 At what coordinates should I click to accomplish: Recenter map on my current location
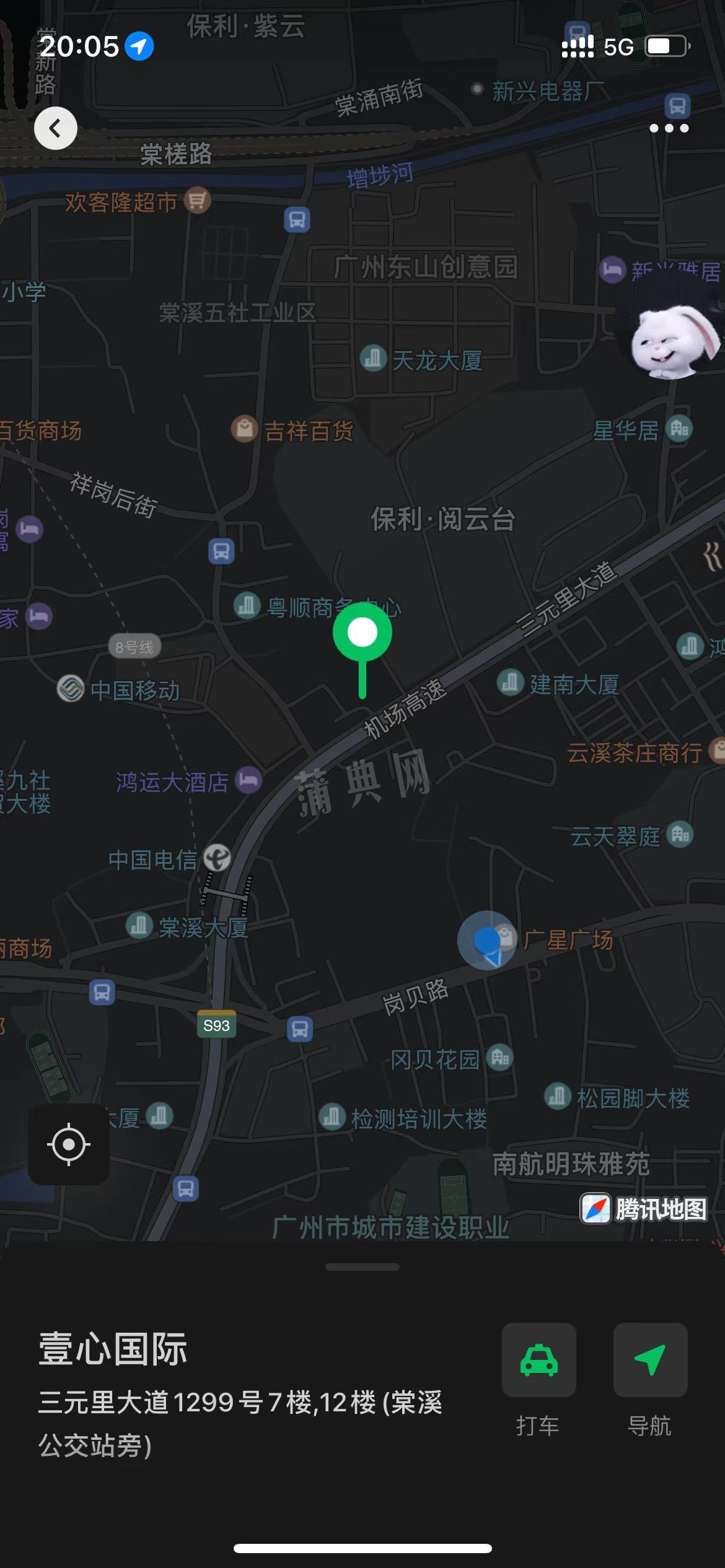tap(68, 1144)
